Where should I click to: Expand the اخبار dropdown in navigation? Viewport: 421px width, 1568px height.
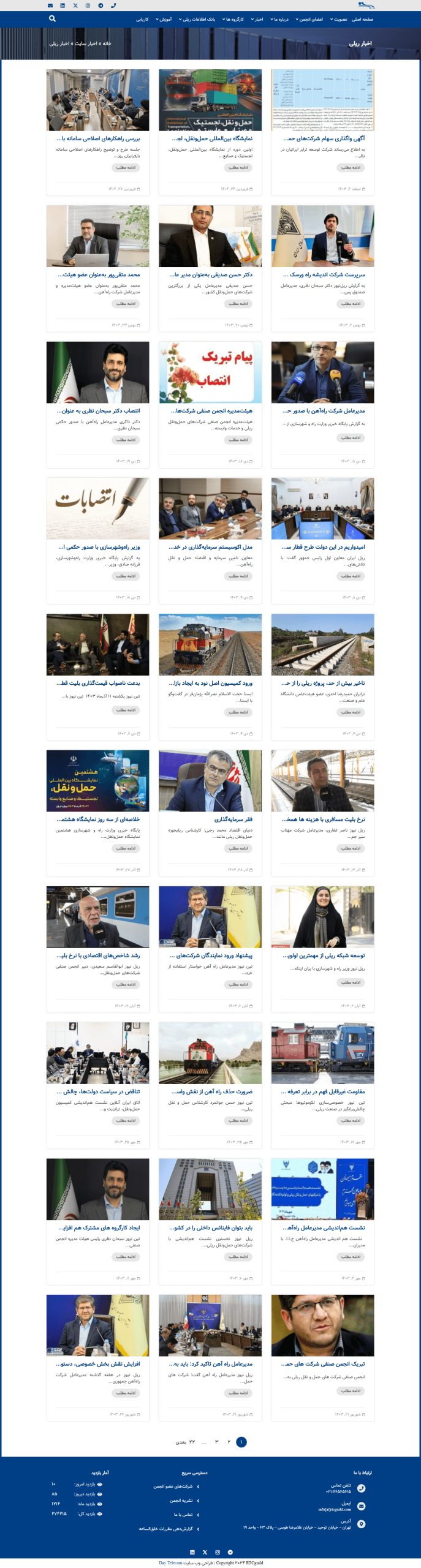[x=257, y=19]
